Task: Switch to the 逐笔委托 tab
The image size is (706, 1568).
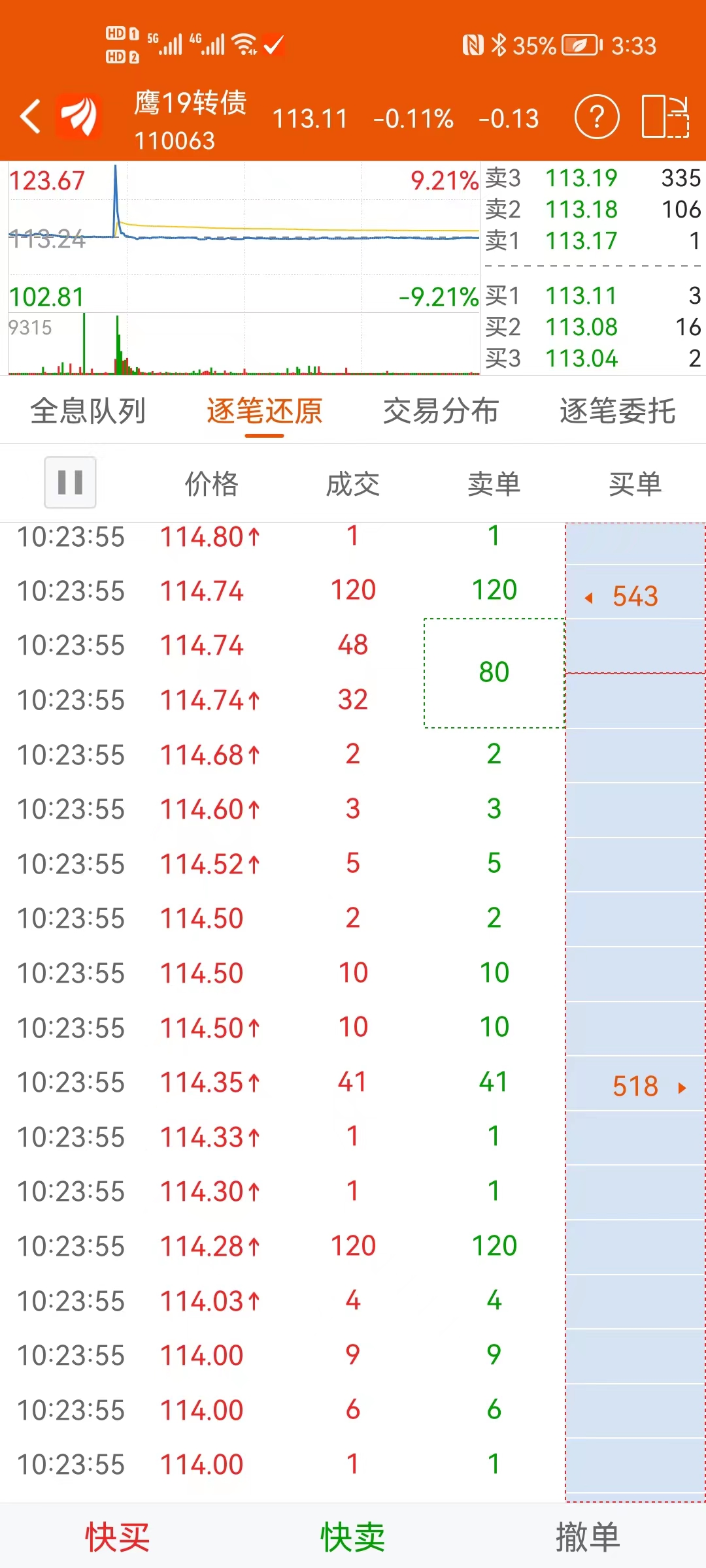Action: [x=617, y=412]
